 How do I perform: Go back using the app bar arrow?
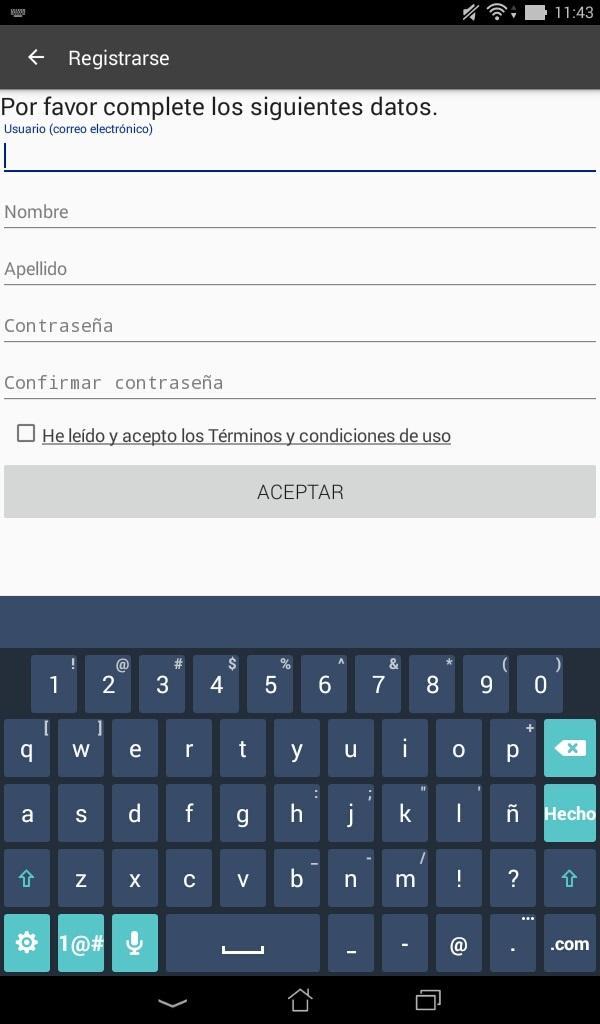pyautogui.click(x=36, y=57)
